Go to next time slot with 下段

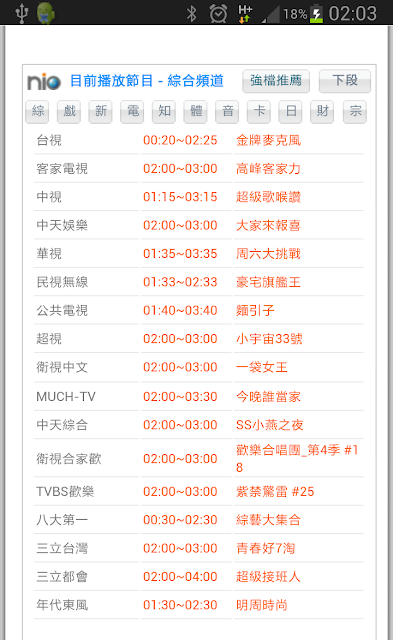click(345, 81)
